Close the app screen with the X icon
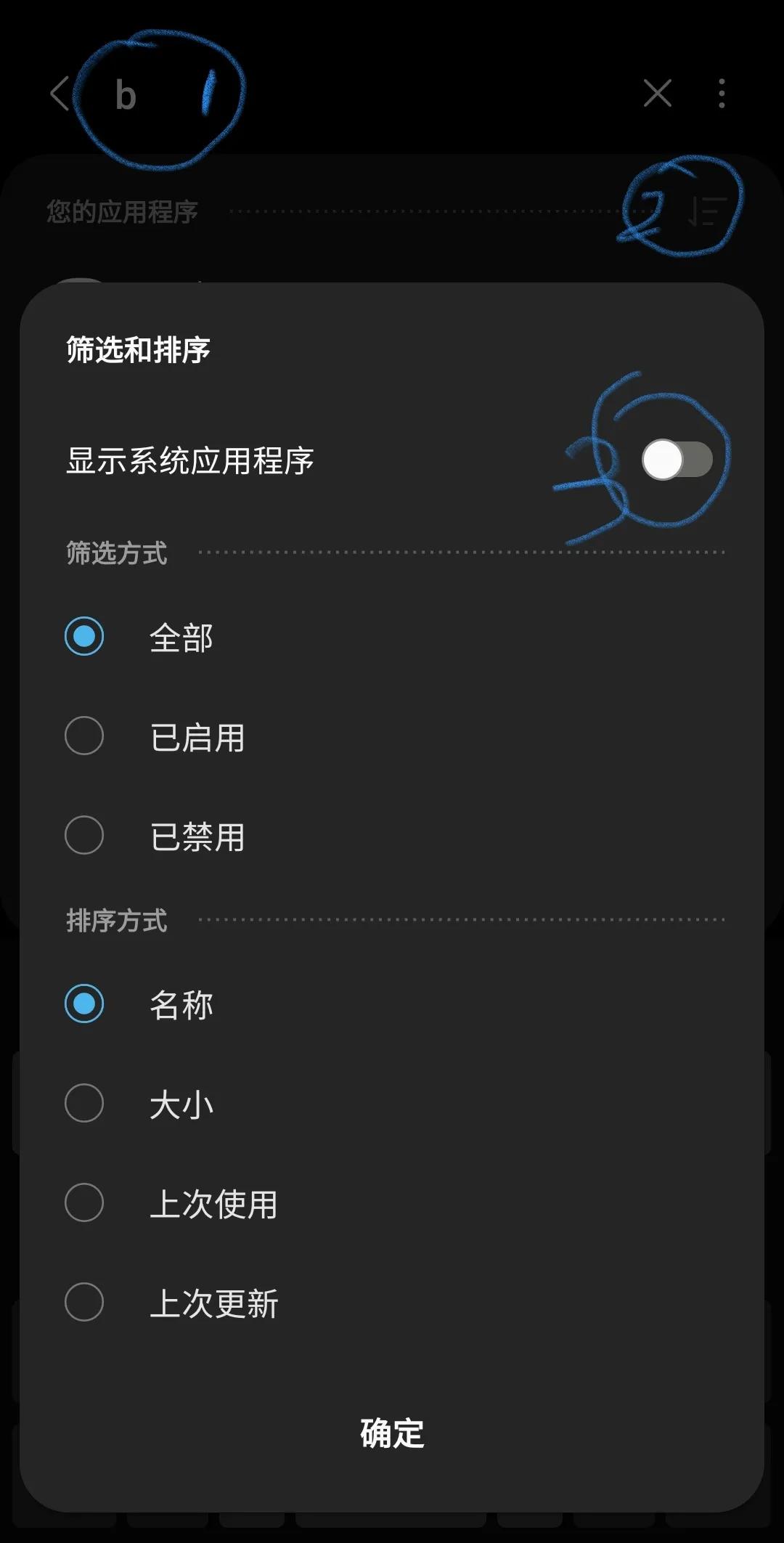784x1543 pixels. (657, 93)
